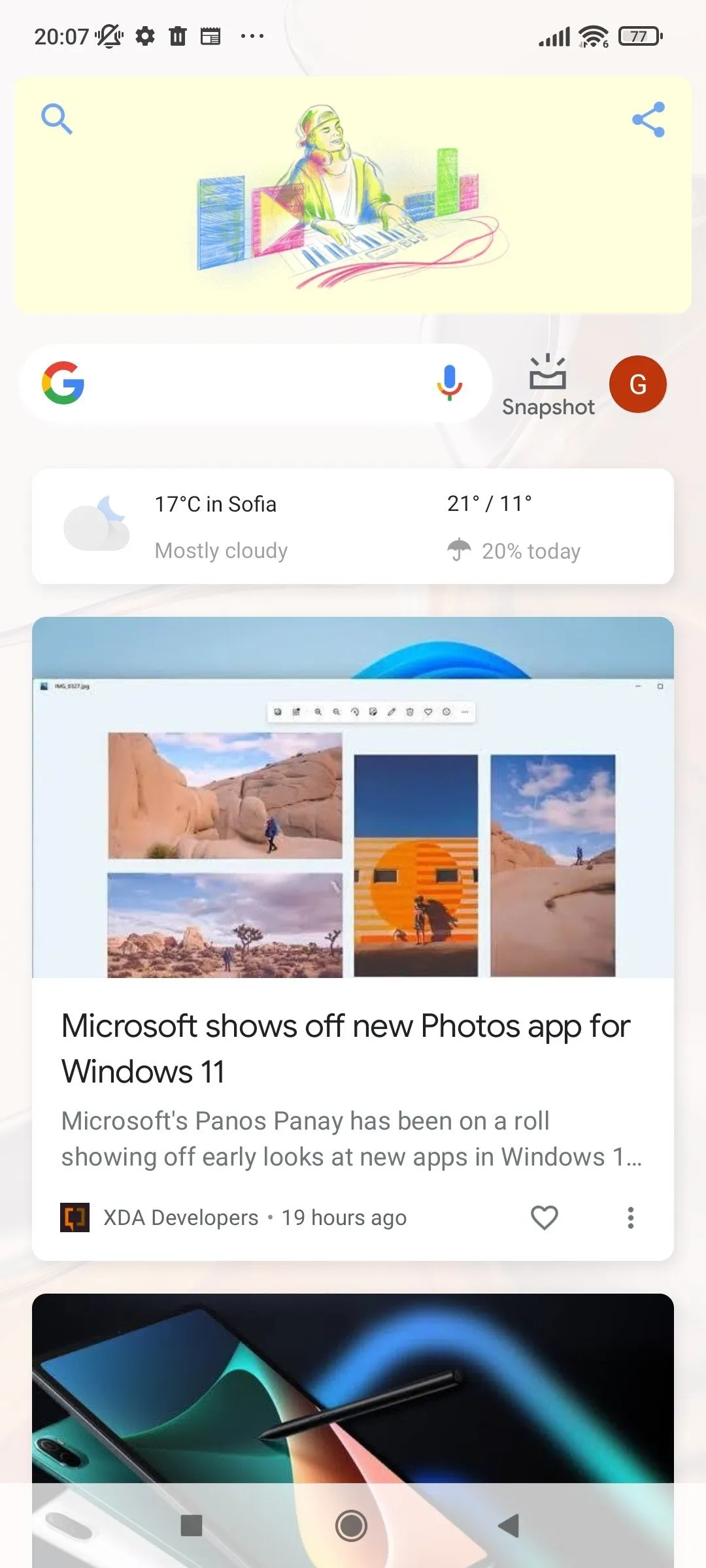Tap the Google search box
Viewport: 706px width, 1568px height.
(x=255, y=384)
